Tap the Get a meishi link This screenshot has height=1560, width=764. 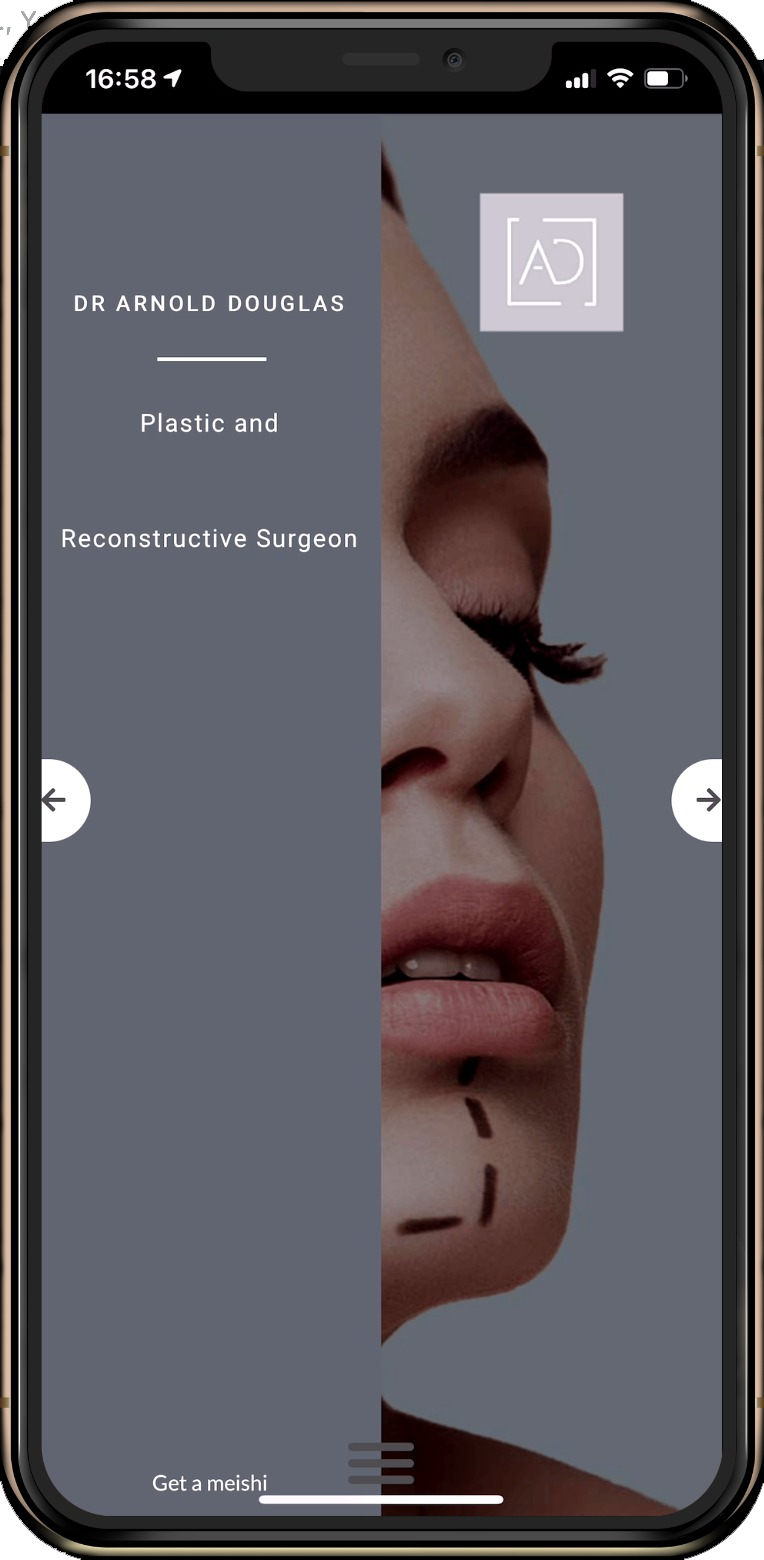coord(210,1483)
